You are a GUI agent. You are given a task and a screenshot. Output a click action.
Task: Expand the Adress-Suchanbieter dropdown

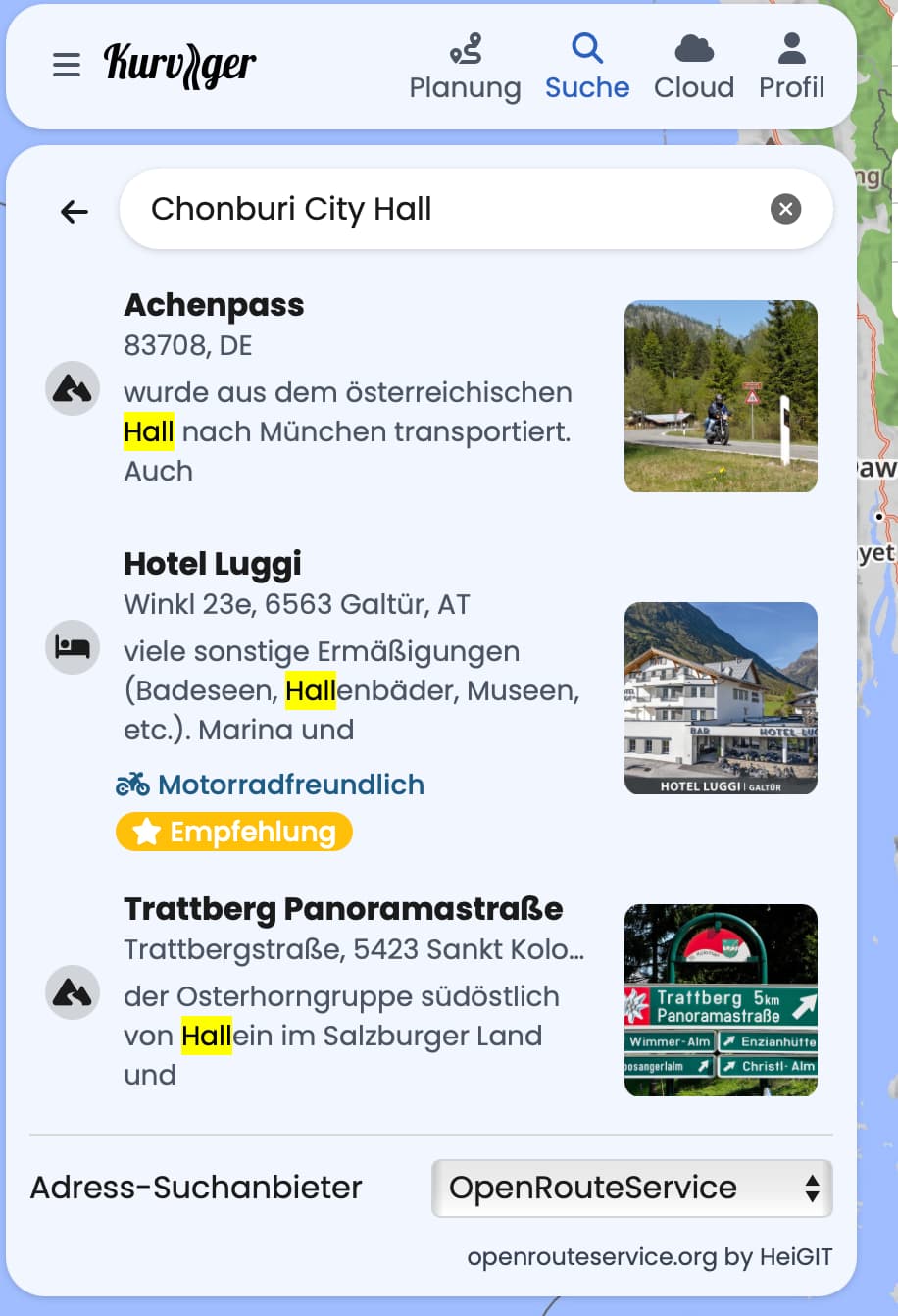click(631, 1188)
